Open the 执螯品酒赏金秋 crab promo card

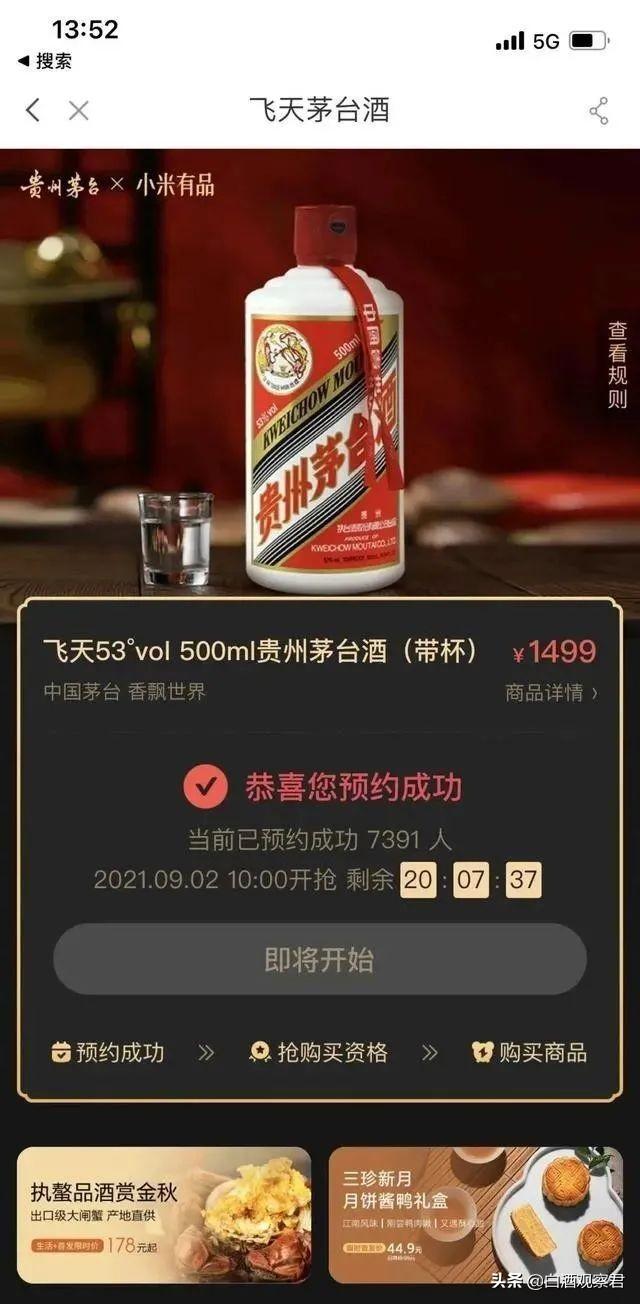(164, 1215)
